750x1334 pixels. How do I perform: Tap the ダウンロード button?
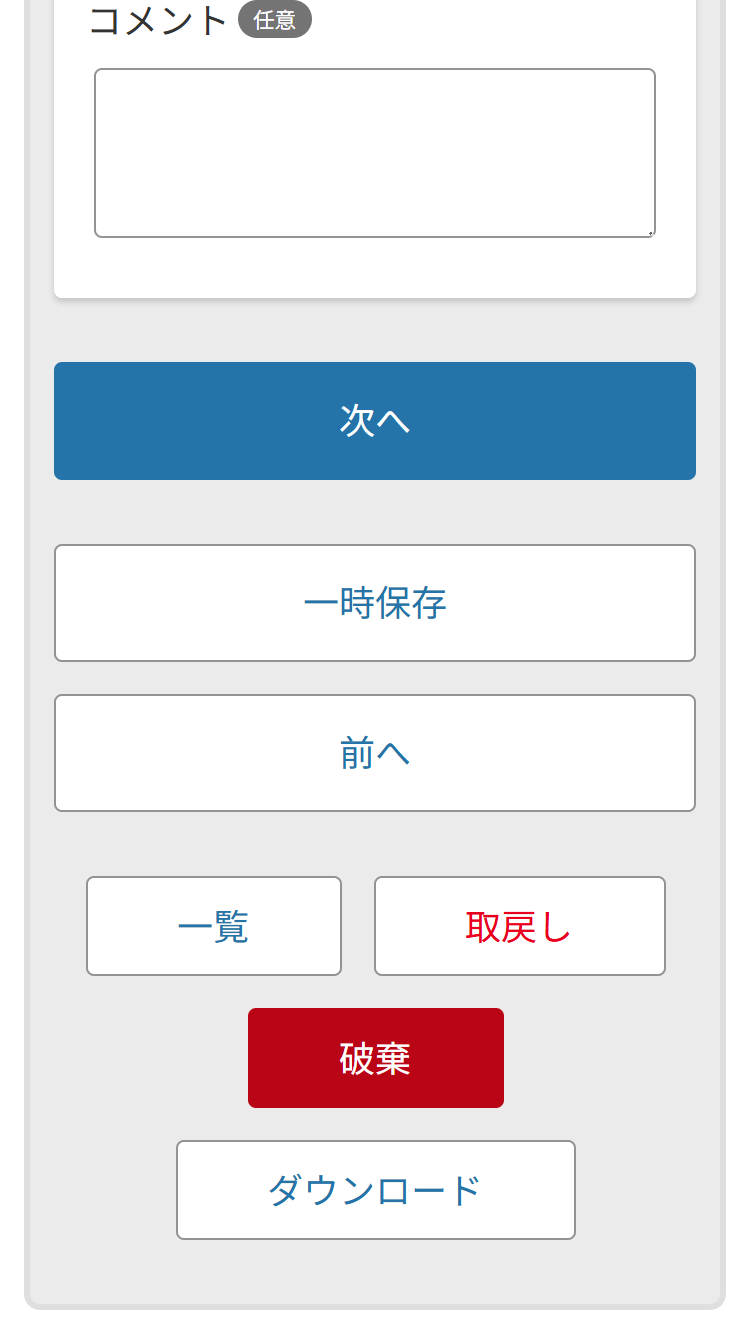(x=375, y=1190)
